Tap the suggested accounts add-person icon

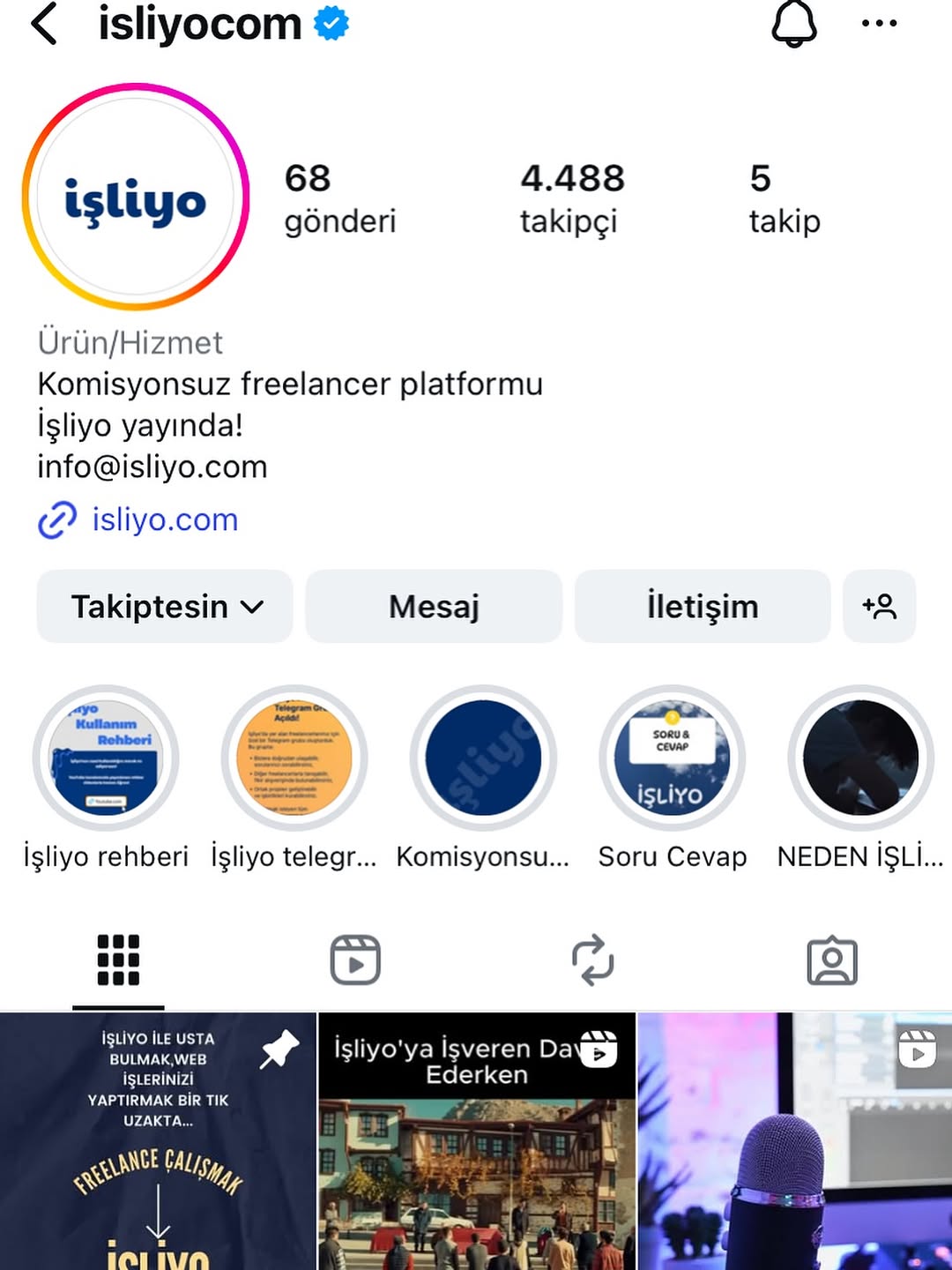(x=880, y=607)
